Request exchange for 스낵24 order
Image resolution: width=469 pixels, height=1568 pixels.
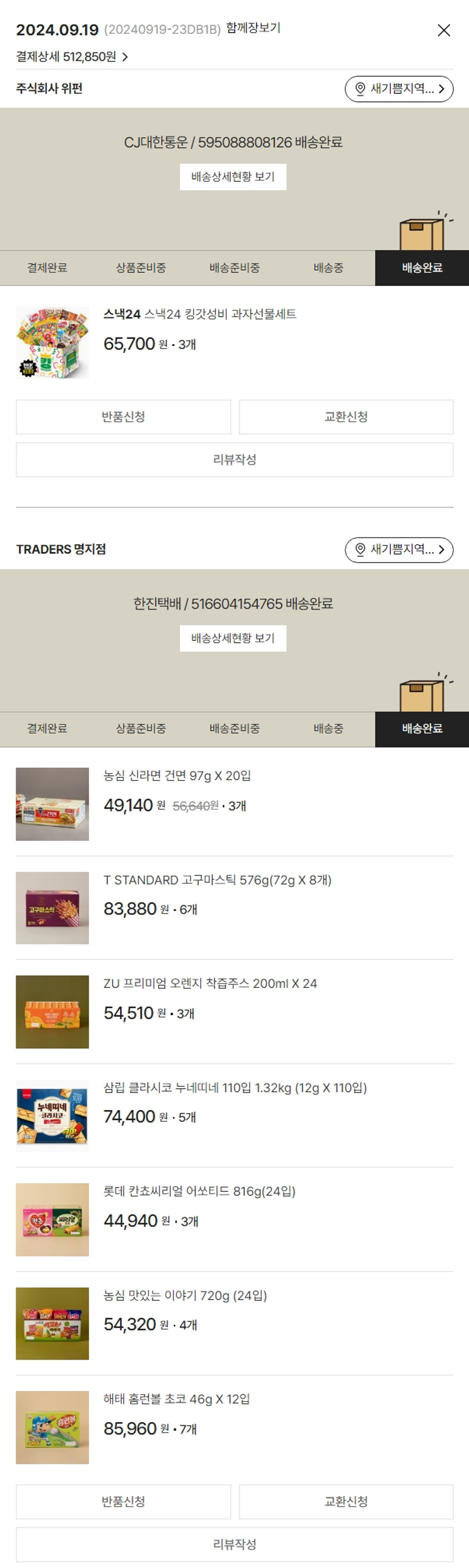pos(346,417)
